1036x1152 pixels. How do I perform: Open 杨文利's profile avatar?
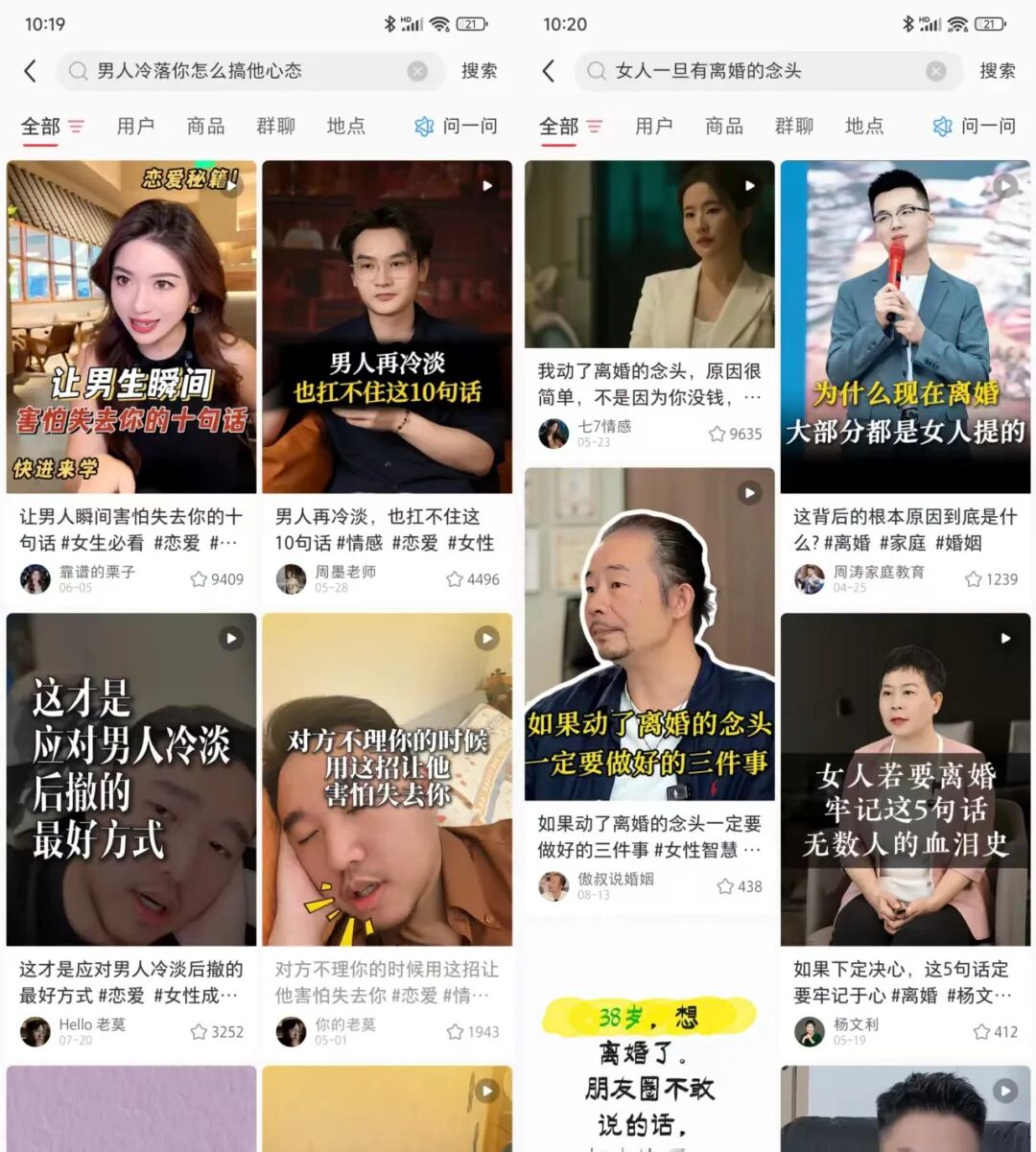(809, 1030)
